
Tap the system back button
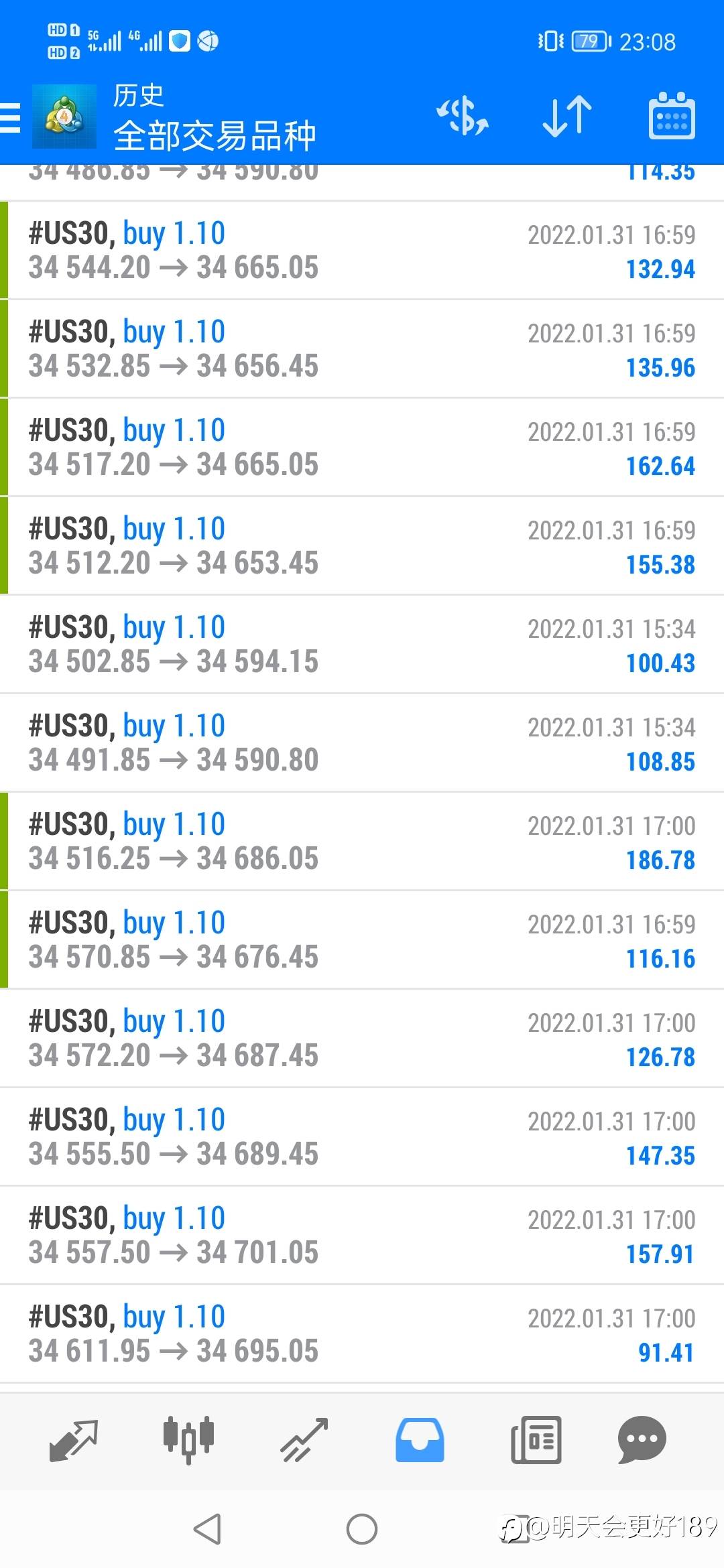207,1529
